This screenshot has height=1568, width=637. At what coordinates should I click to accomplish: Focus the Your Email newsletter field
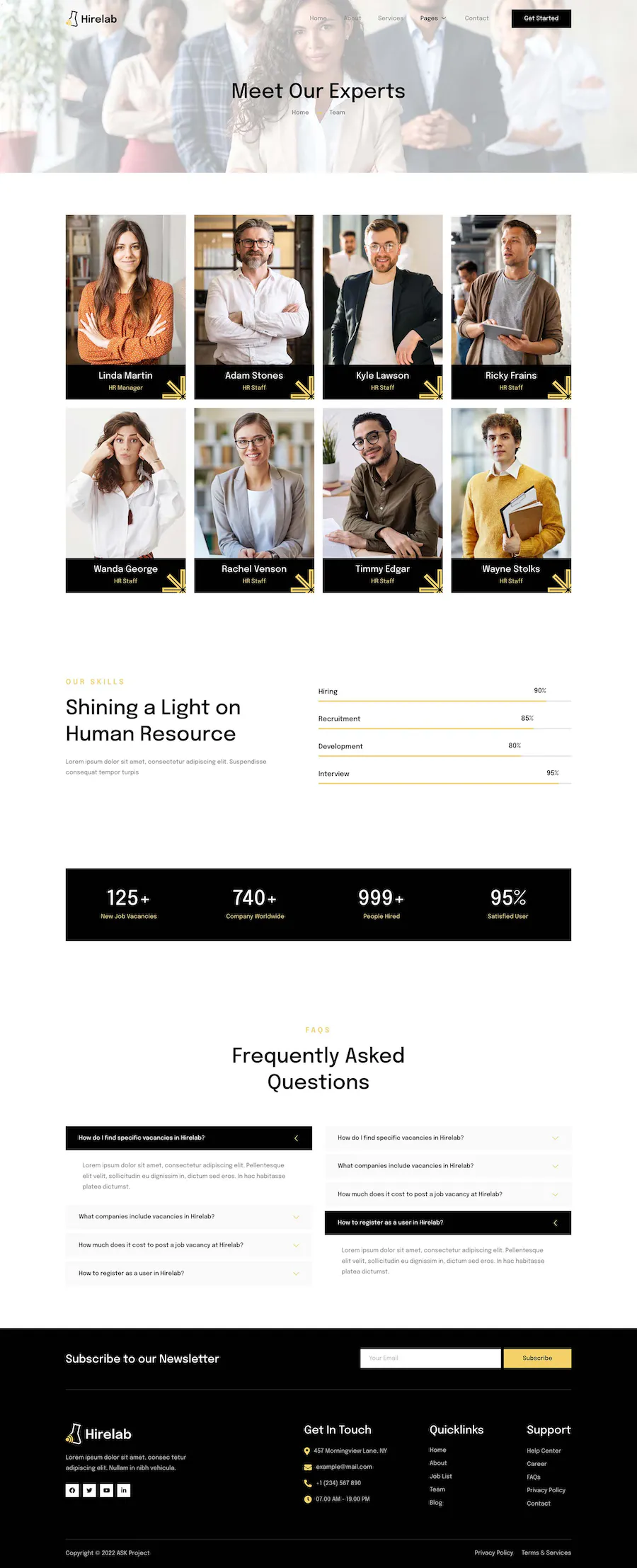(x=430, y=1358)
